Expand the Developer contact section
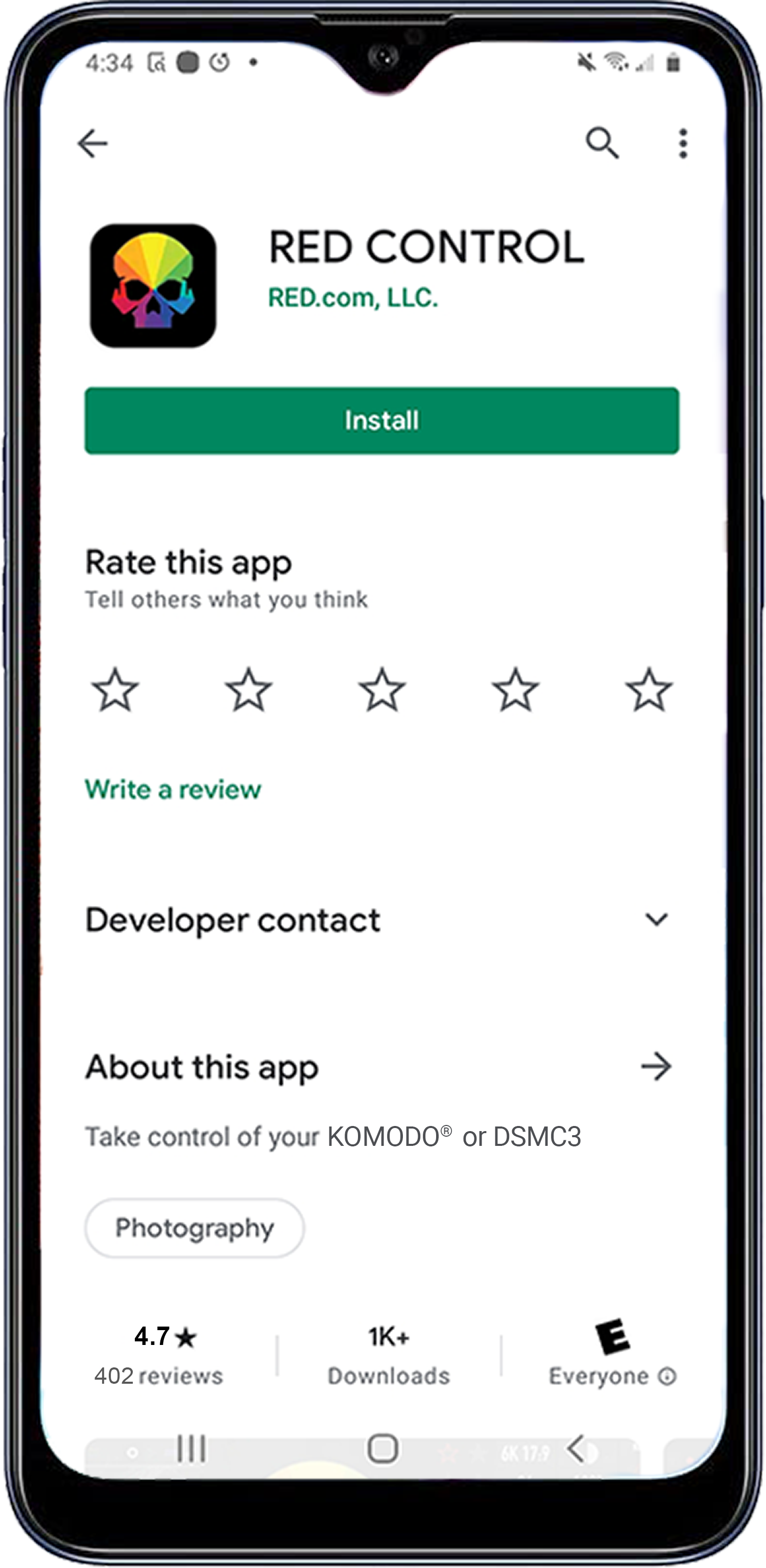The width and height of the screenshot is (766, 1568). coord(656,919)
